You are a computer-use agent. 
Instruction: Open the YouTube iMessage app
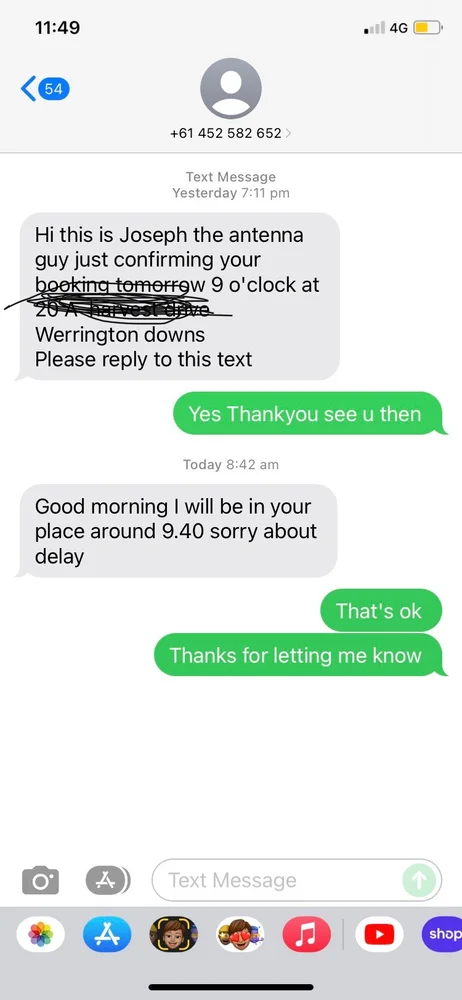[379, 934]
